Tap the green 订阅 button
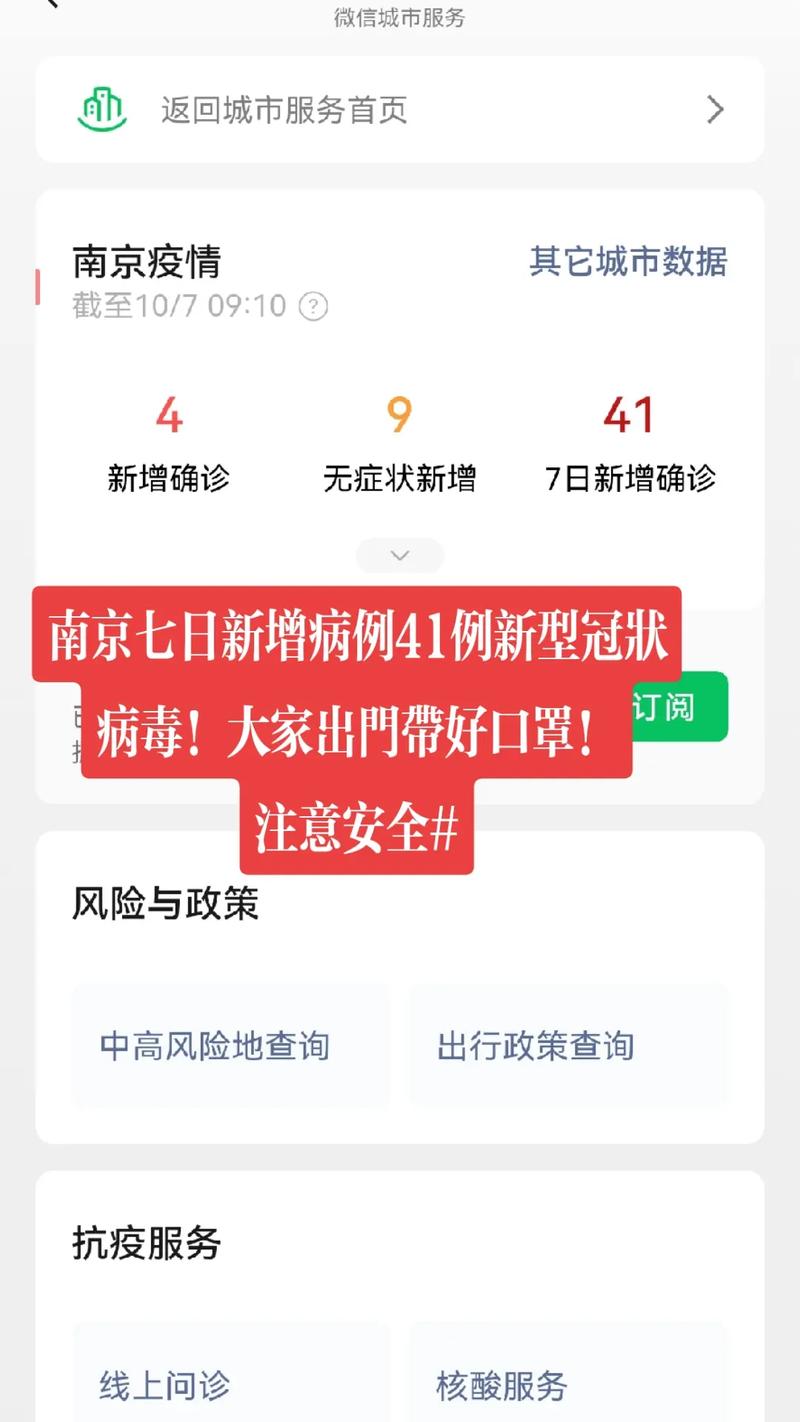 coord(678,706)
